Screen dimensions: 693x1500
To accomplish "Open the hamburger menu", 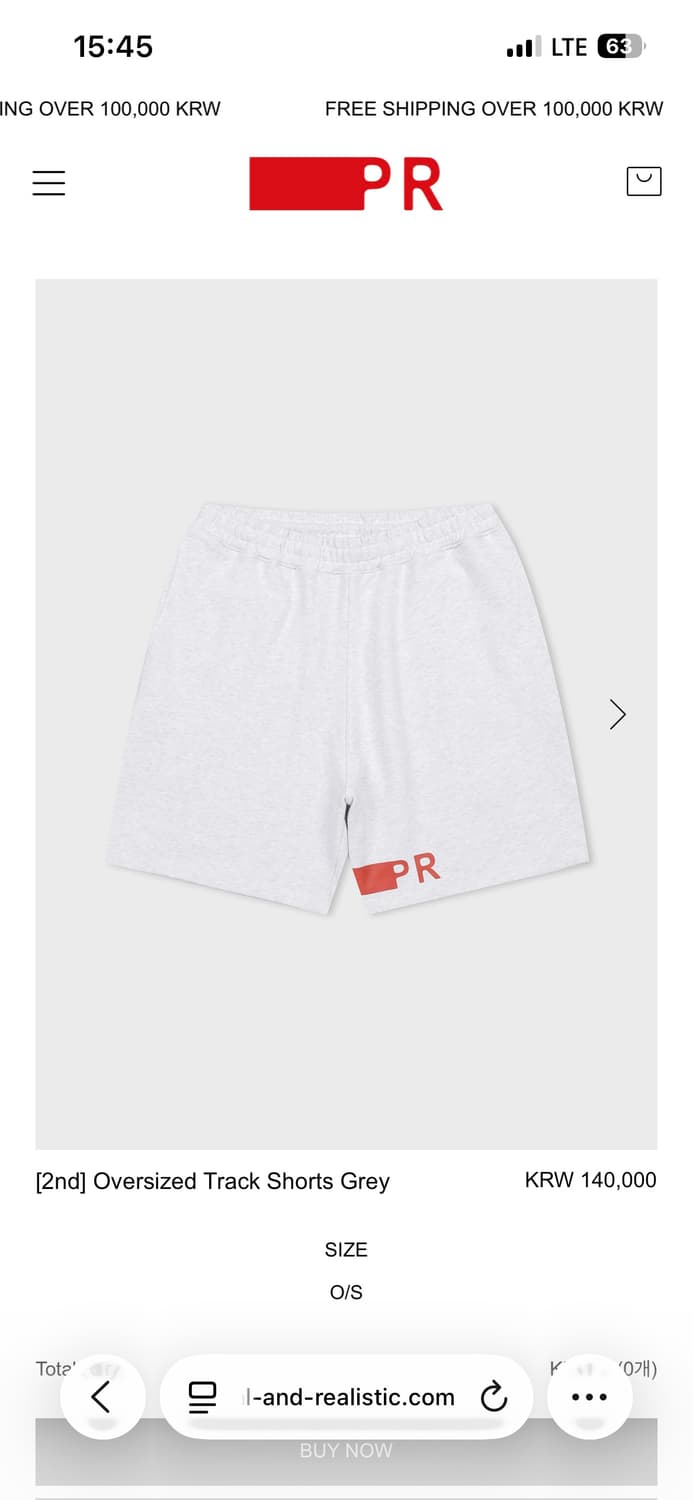I will click(x=48, y=183).
